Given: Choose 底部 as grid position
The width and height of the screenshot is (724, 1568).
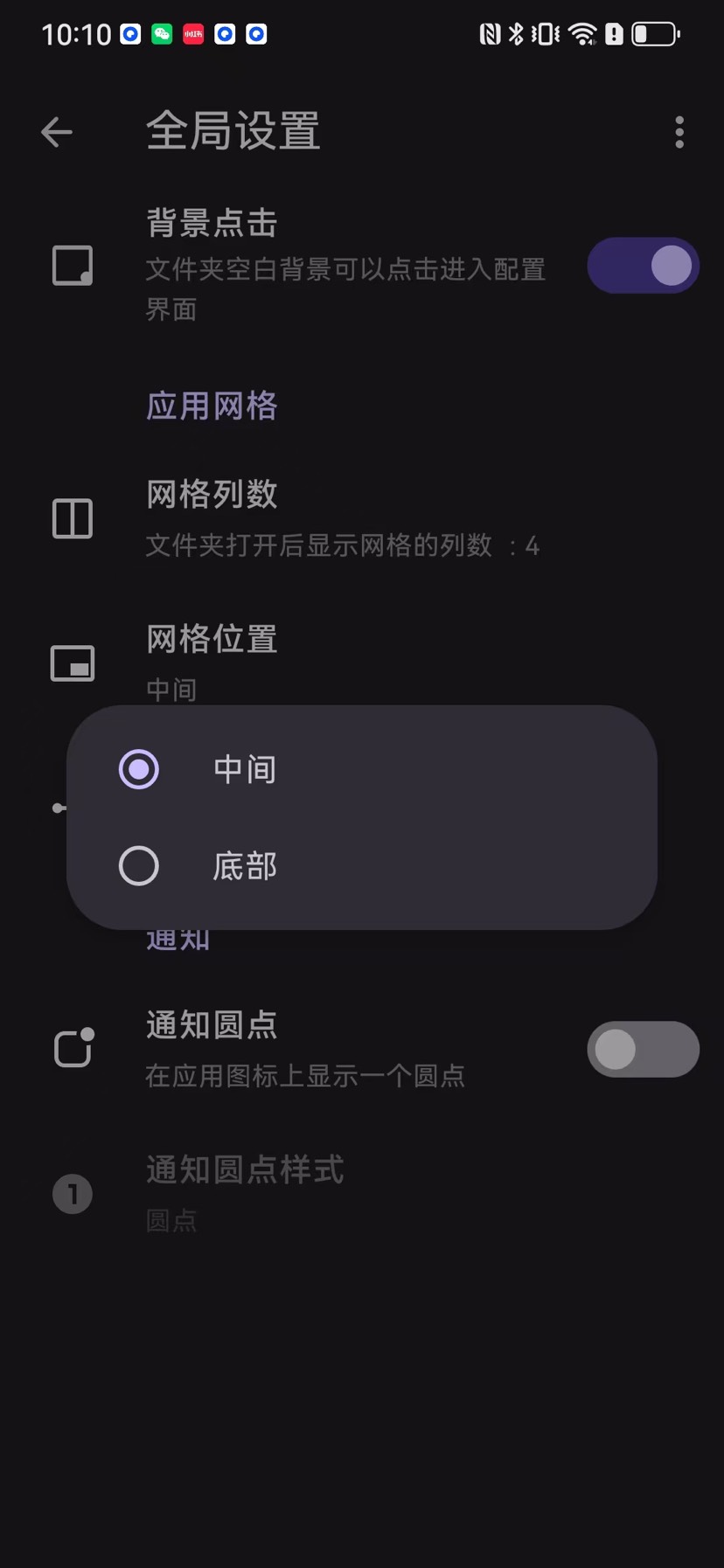Looking at the screenshot, I should (x=361, y=866).
